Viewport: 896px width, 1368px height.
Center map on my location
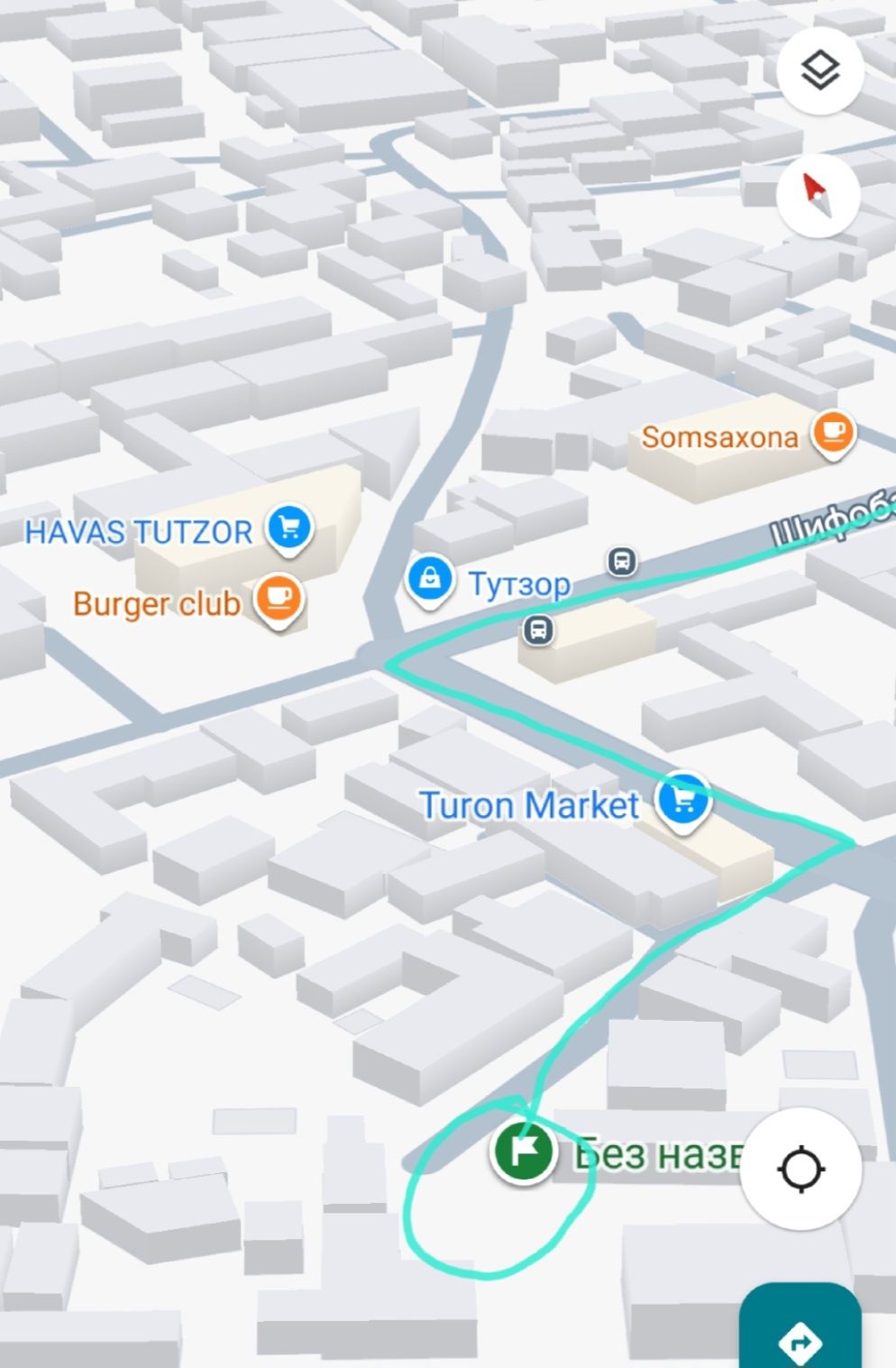(800, 1170)
